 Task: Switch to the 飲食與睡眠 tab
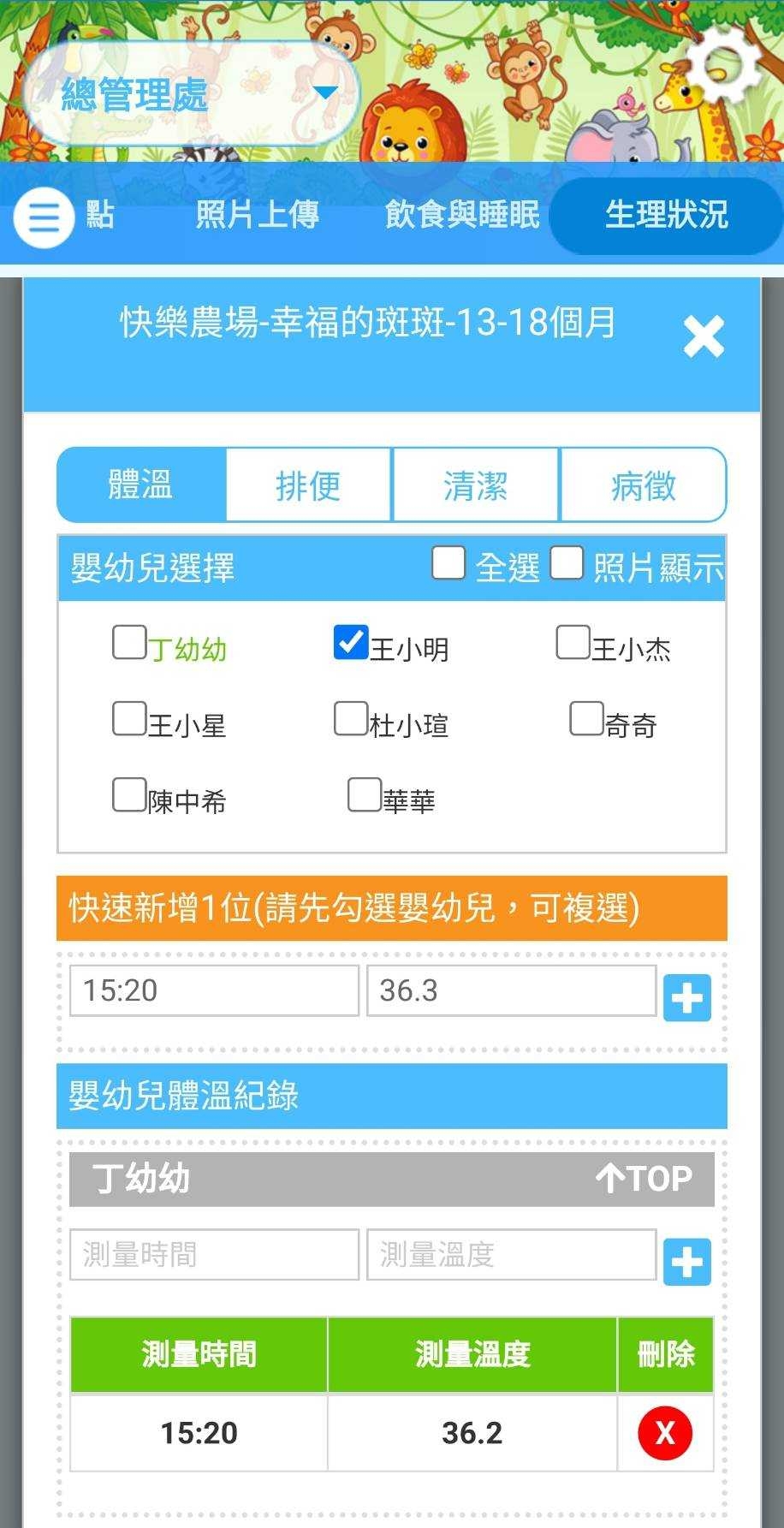pos(461,214)
